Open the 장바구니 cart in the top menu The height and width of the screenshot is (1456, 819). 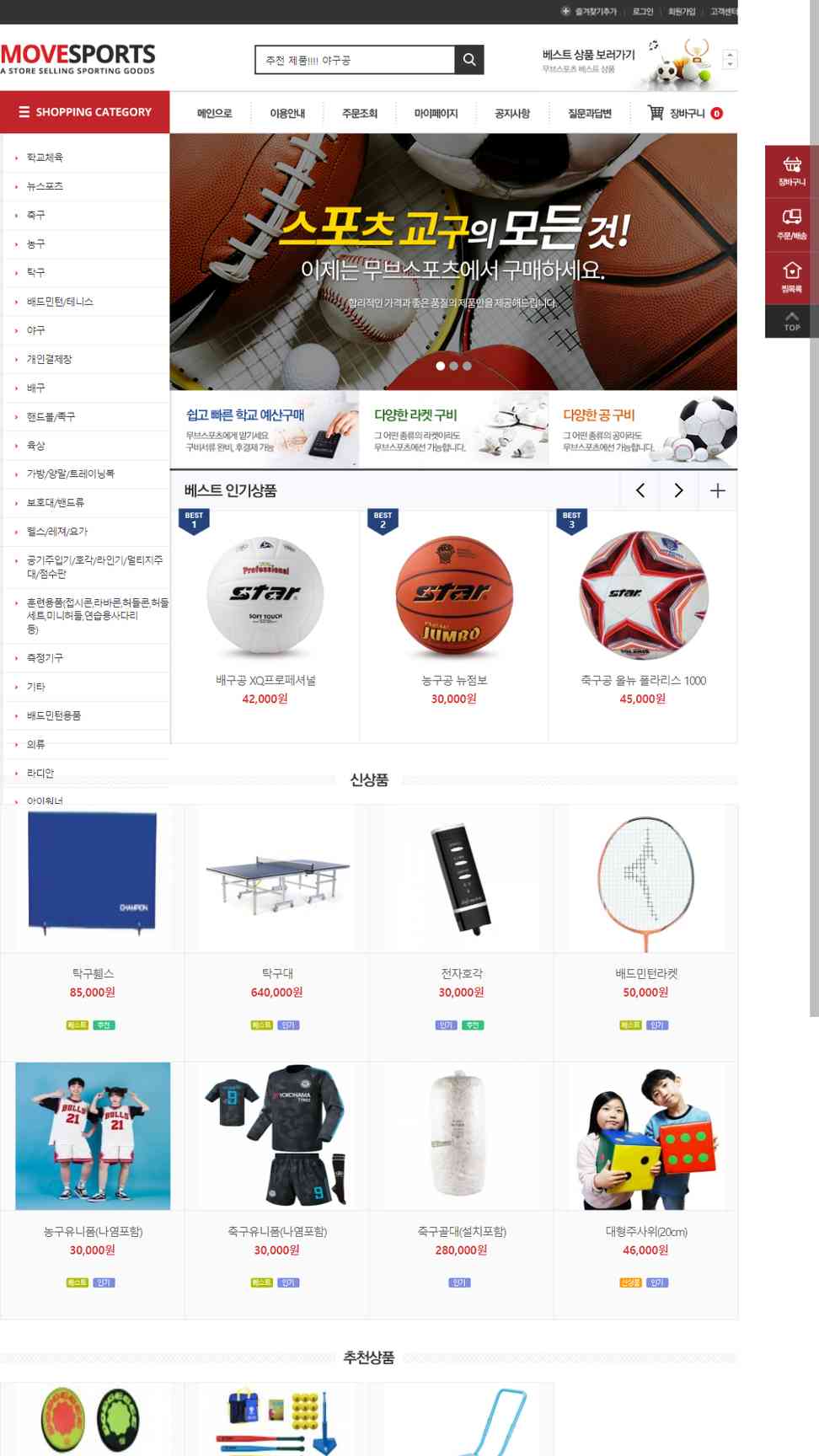[685, 113]
